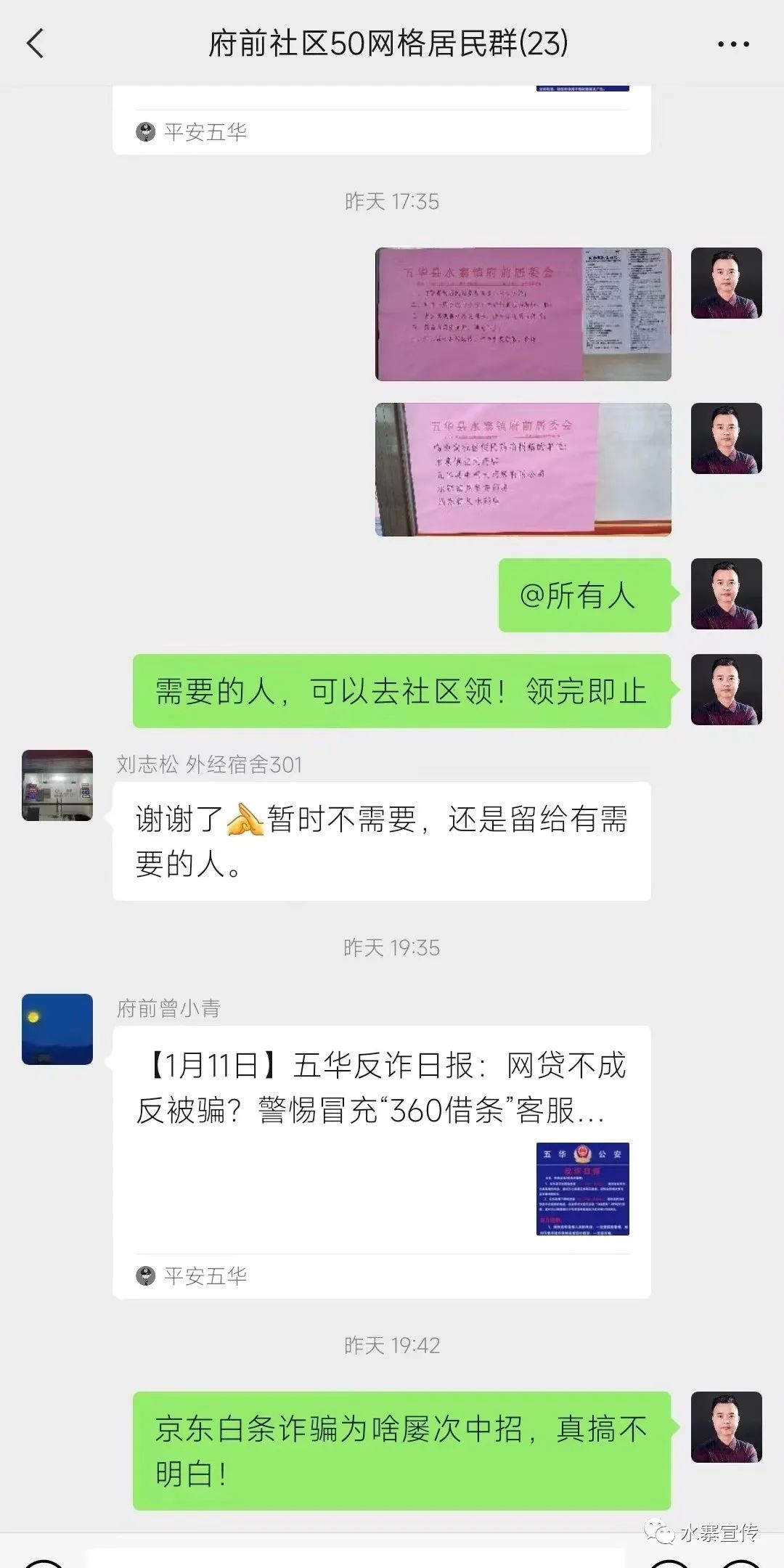Tap own avatar beside @所有人 message
This screenshot has height=1568, width=784.
pyautogui.click(x=726, y=594)
